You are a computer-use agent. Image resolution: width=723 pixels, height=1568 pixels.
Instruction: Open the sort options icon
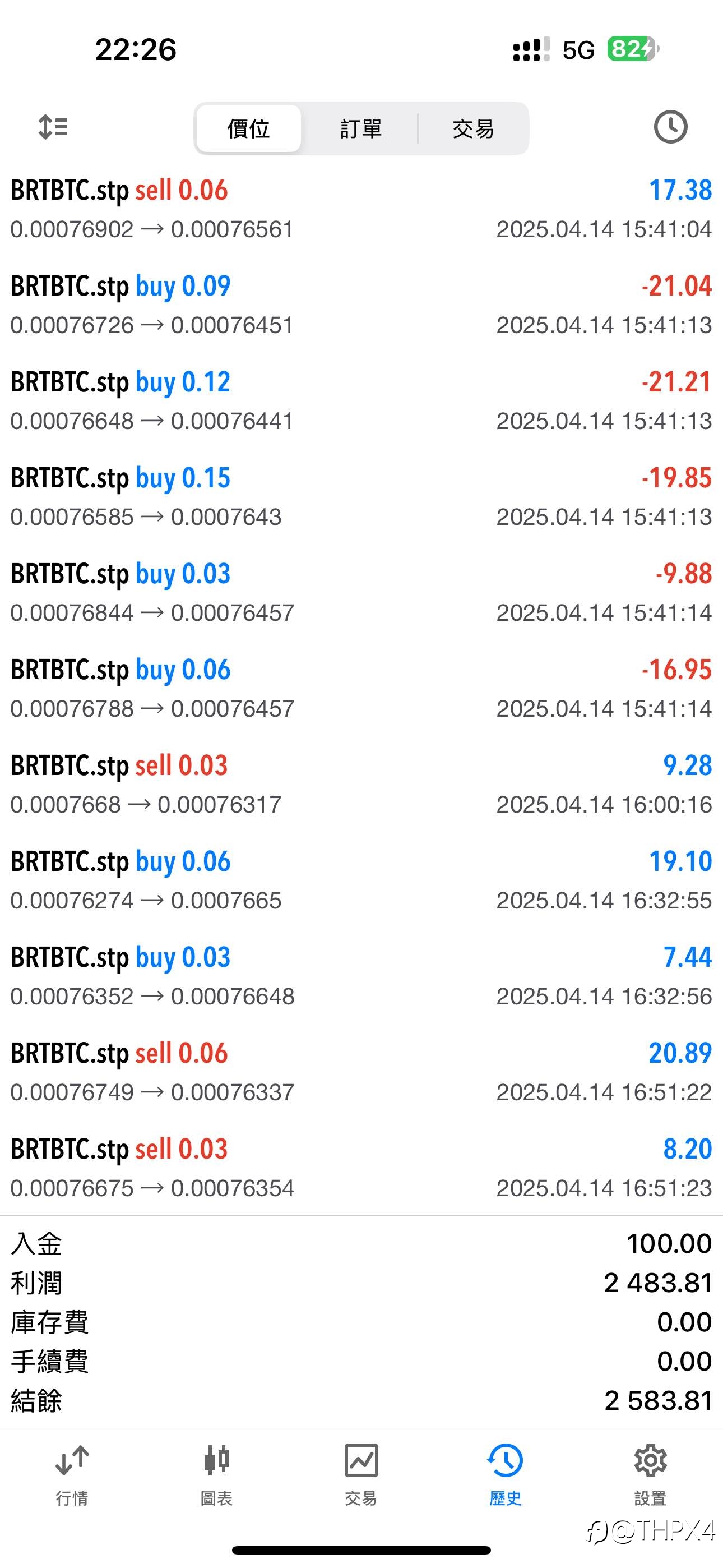point(53,127)
